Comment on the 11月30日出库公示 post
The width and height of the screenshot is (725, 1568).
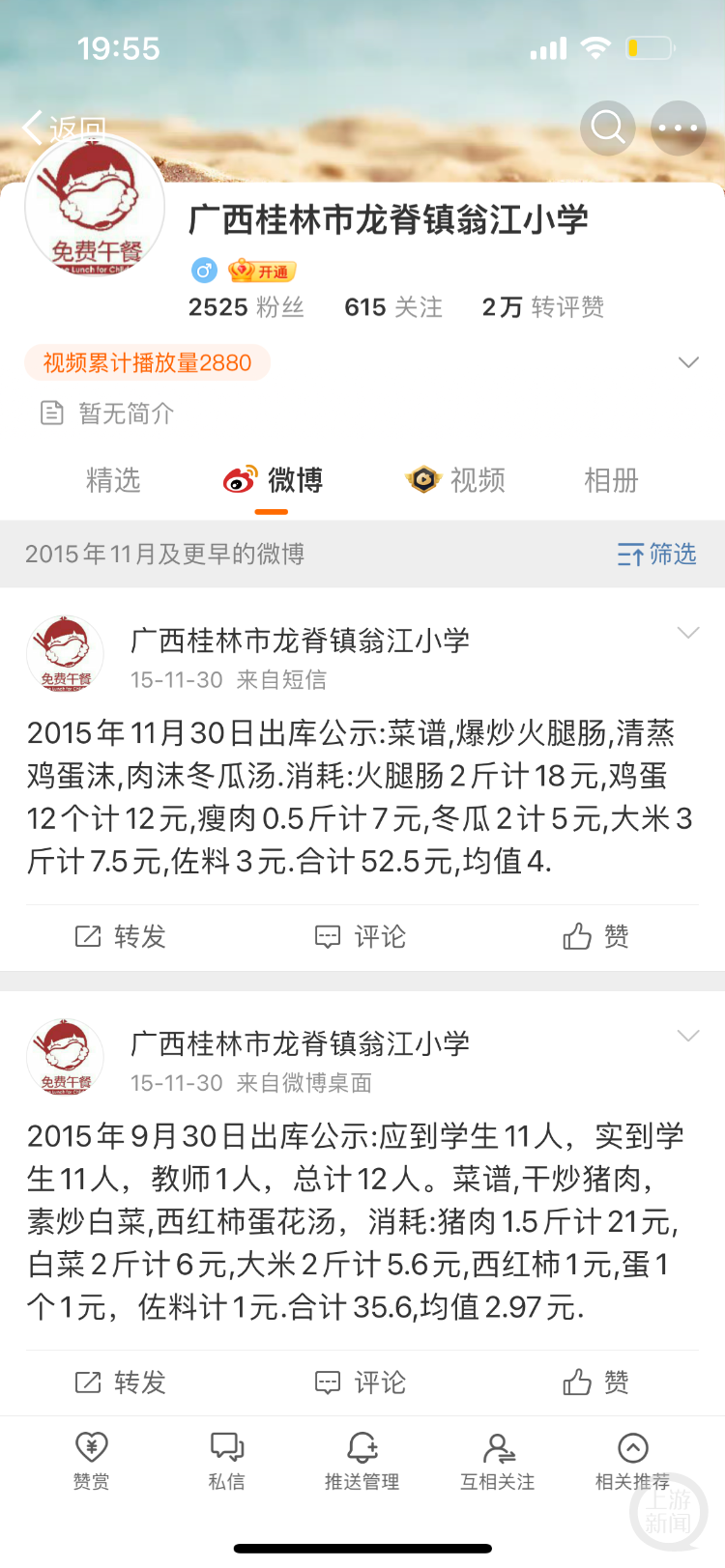[361, 936]
